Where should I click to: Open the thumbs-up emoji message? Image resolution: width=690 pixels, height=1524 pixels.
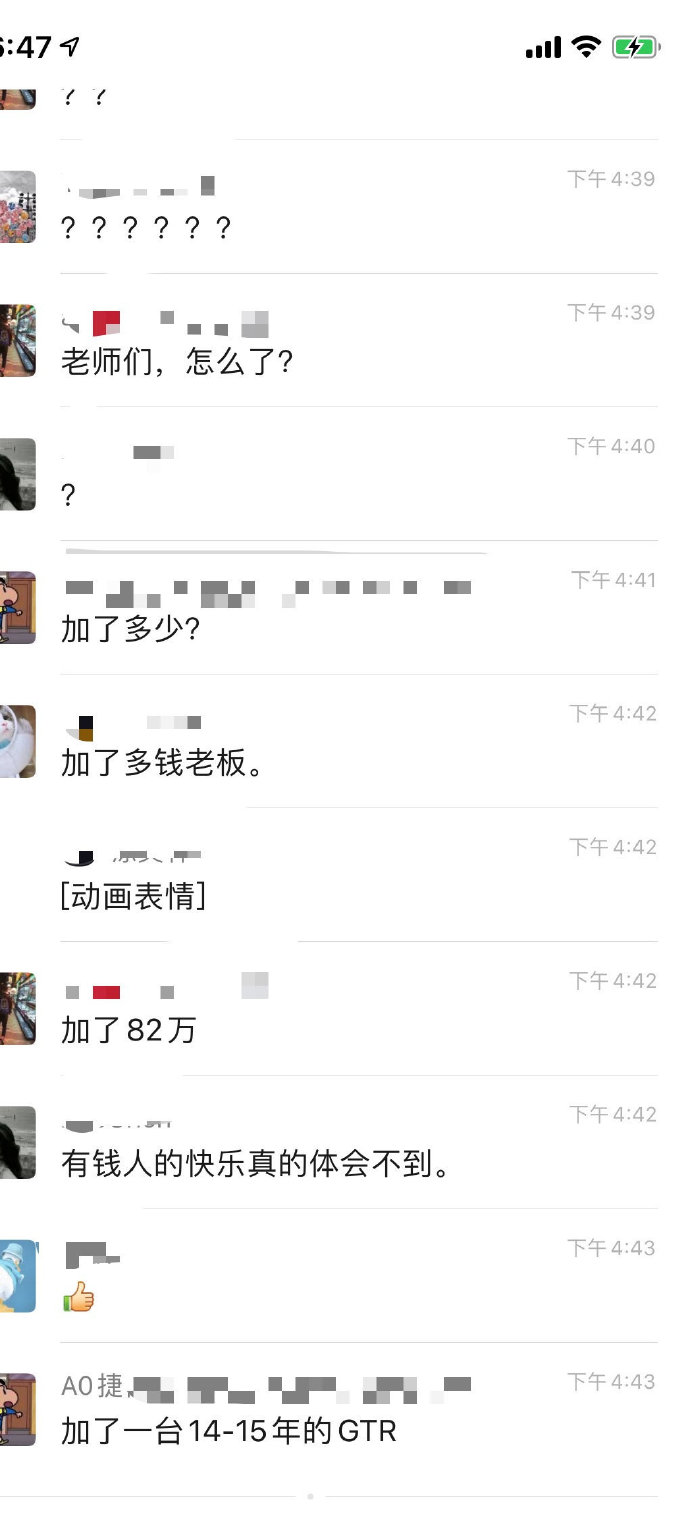pos(79,1297)
